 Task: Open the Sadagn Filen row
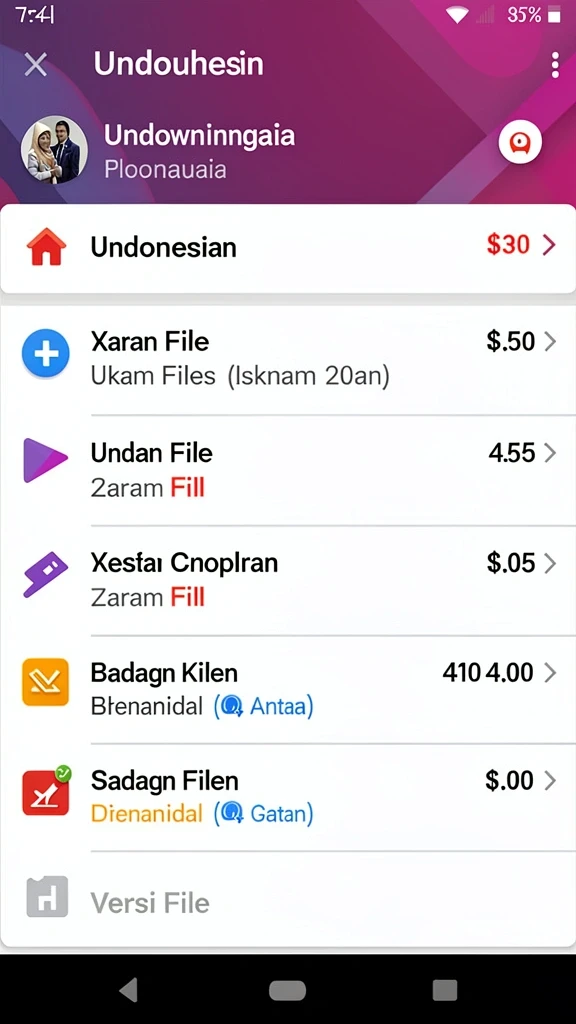pyautogui.click(x=288, y=797)
